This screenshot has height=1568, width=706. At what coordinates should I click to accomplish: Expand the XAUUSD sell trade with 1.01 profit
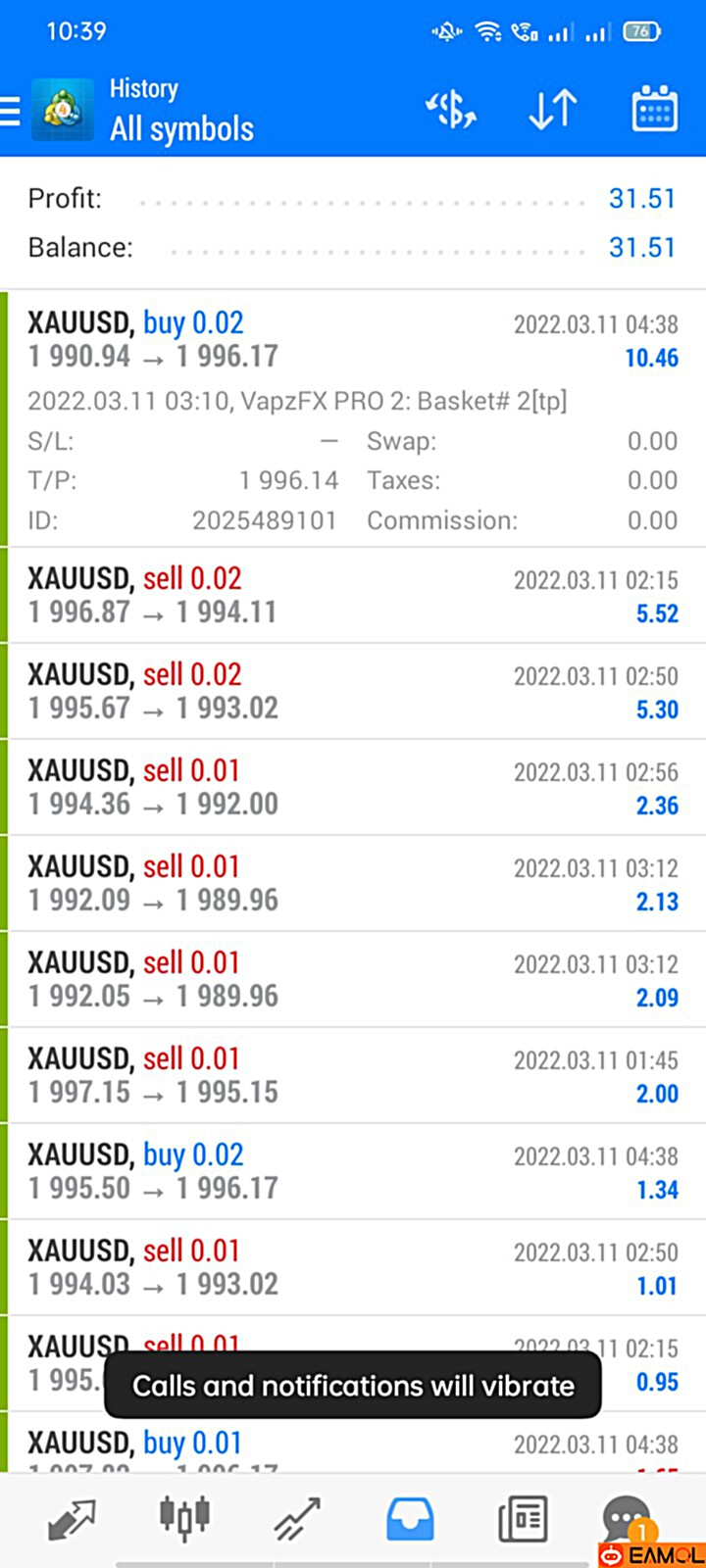[x=353, y=1267]
